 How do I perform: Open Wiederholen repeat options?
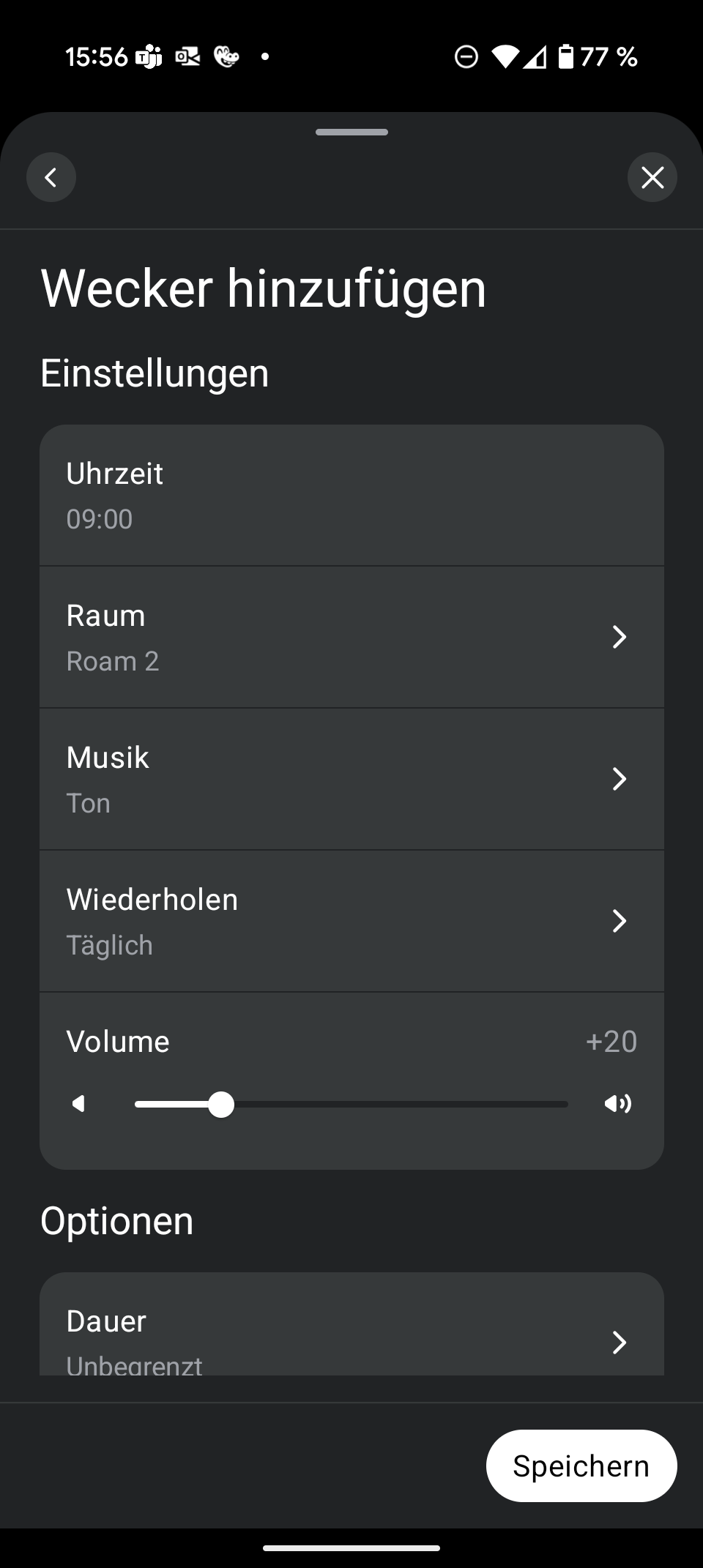351,921
